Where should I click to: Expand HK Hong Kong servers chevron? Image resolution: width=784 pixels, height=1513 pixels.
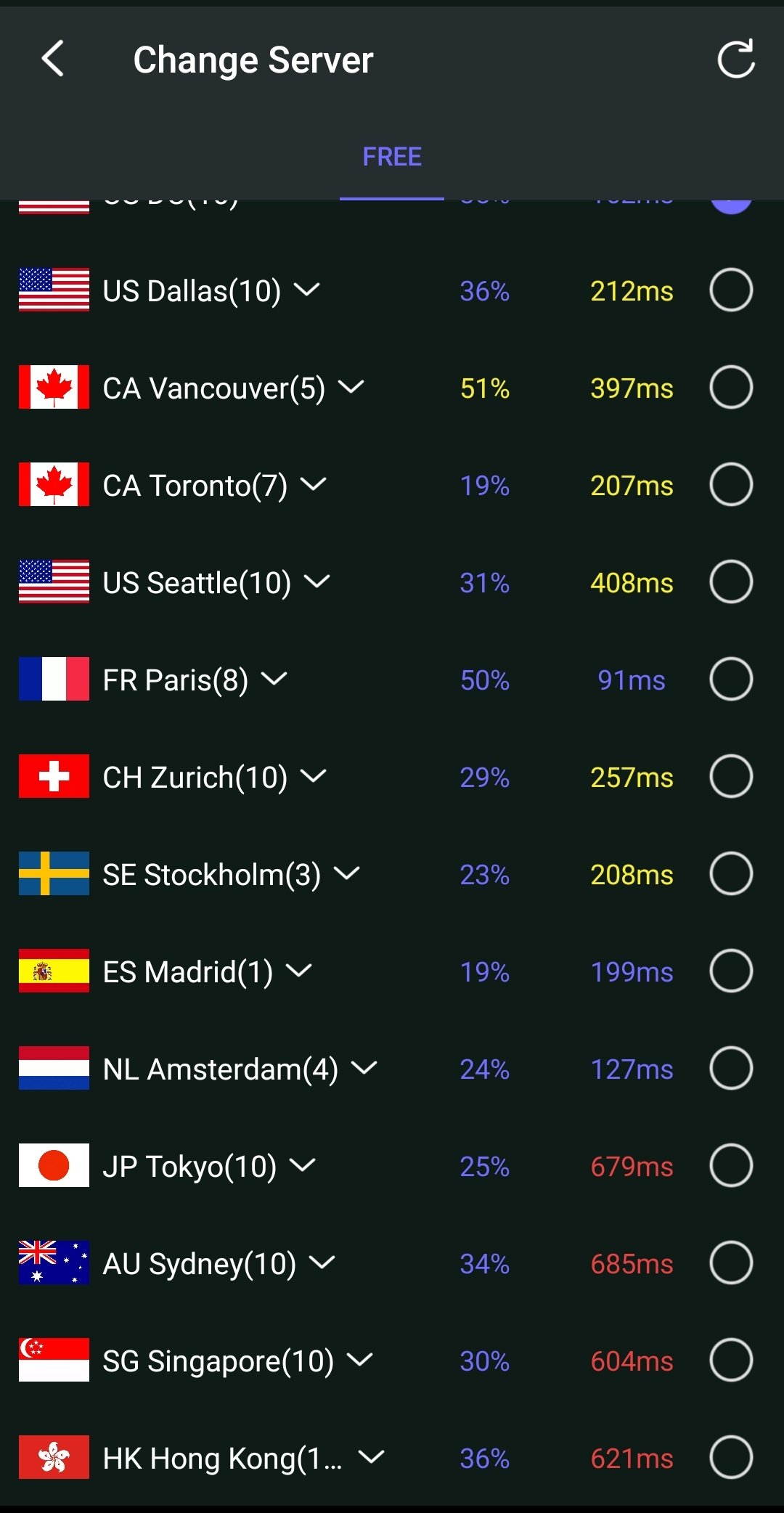pos(372,1457)
